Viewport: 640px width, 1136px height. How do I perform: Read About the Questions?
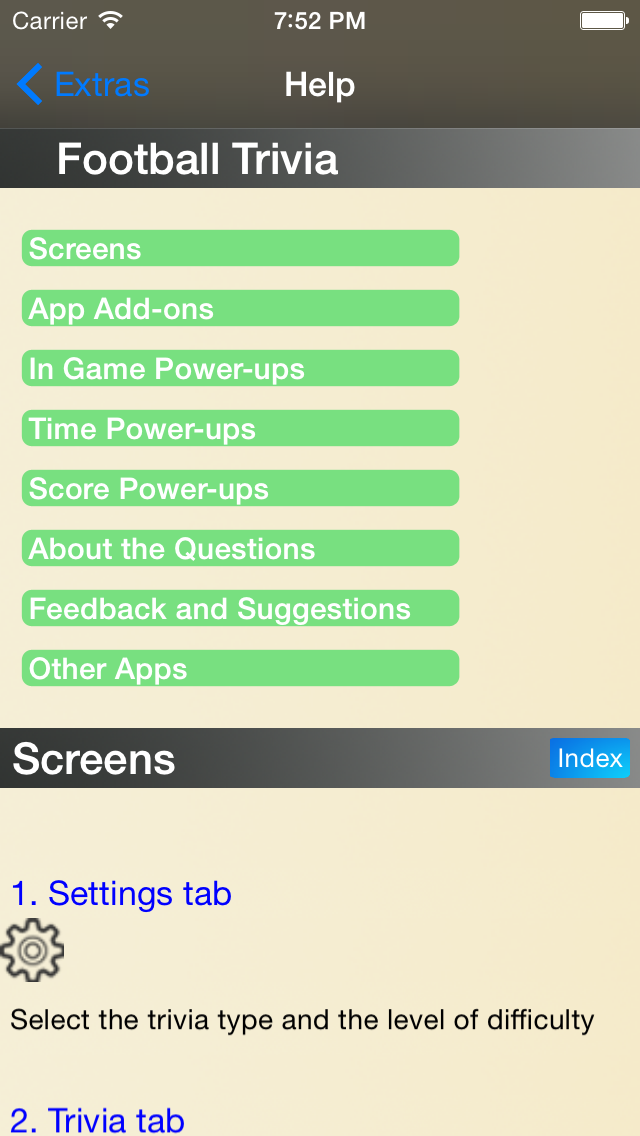point(240,549)
